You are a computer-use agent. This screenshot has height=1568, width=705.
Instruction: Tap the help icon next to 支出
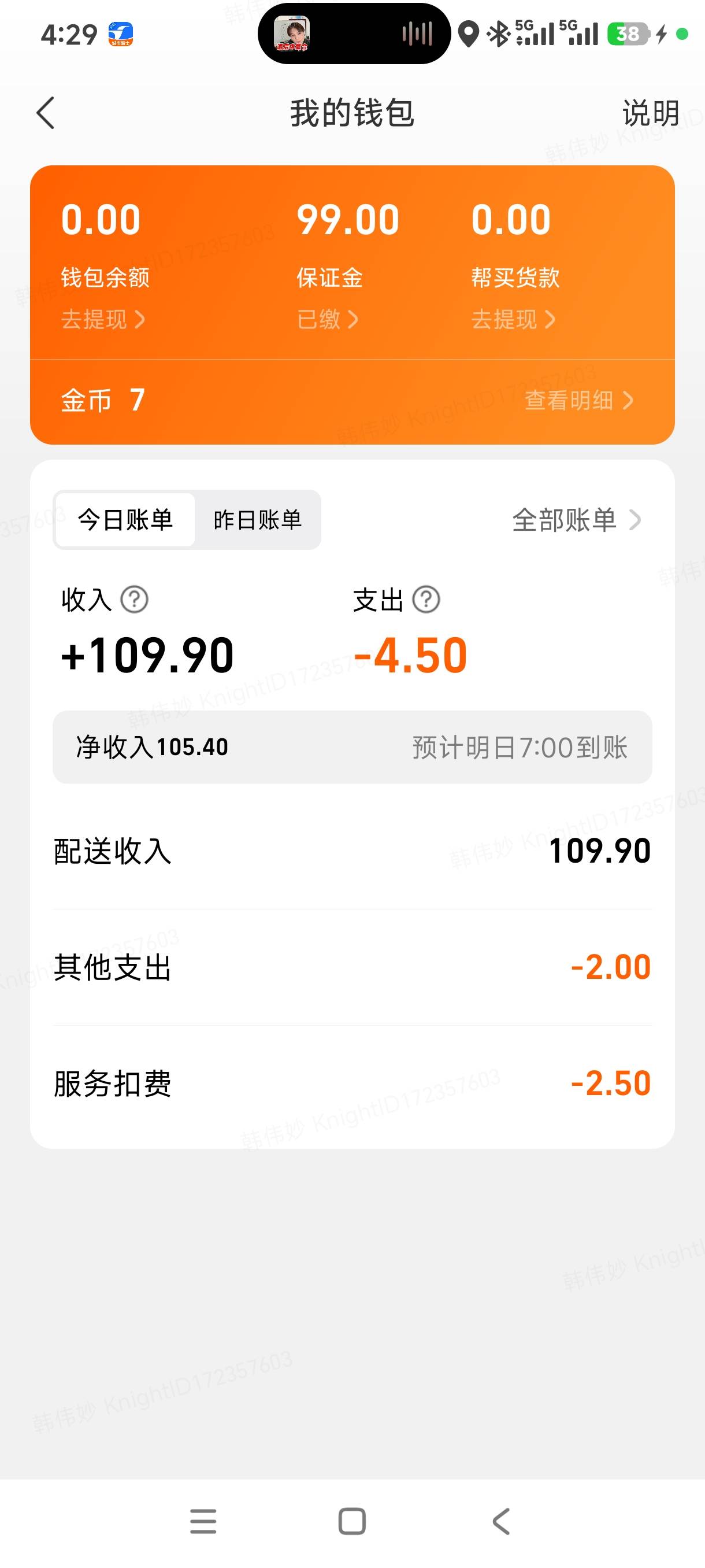(426, 600)
